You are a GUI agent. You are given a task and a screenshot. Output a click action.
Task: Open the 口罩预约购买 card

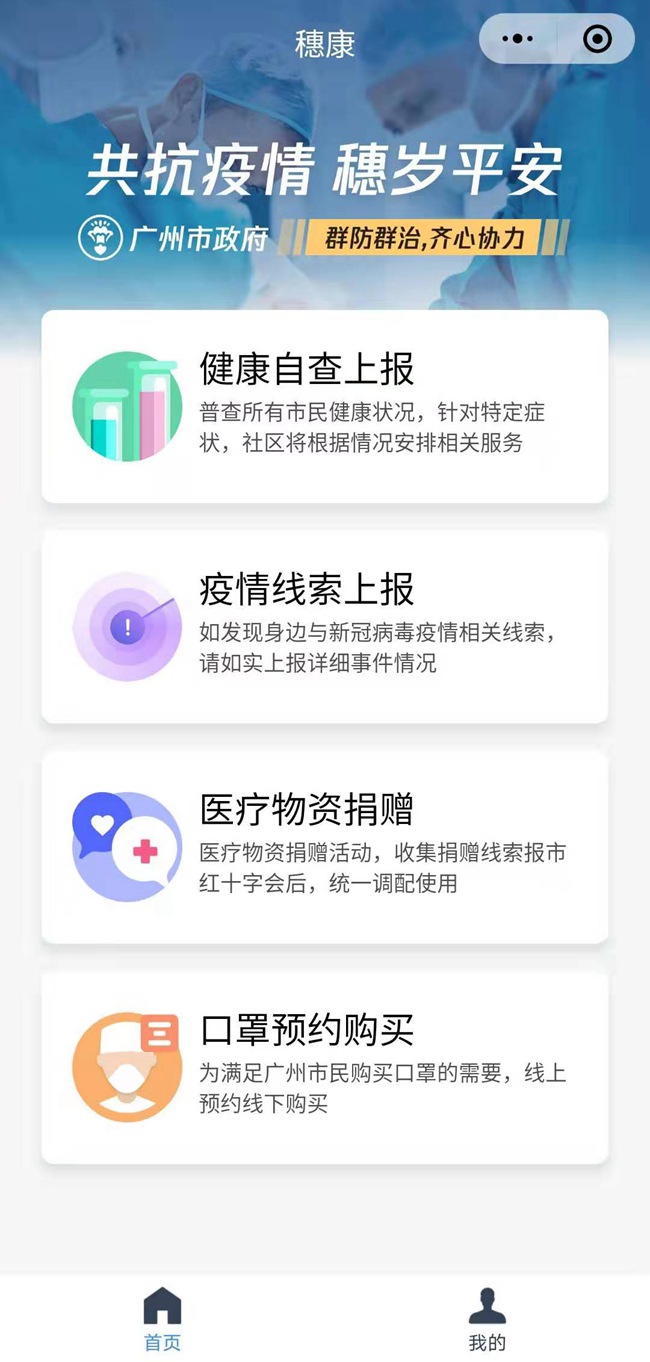point(324,1066)
